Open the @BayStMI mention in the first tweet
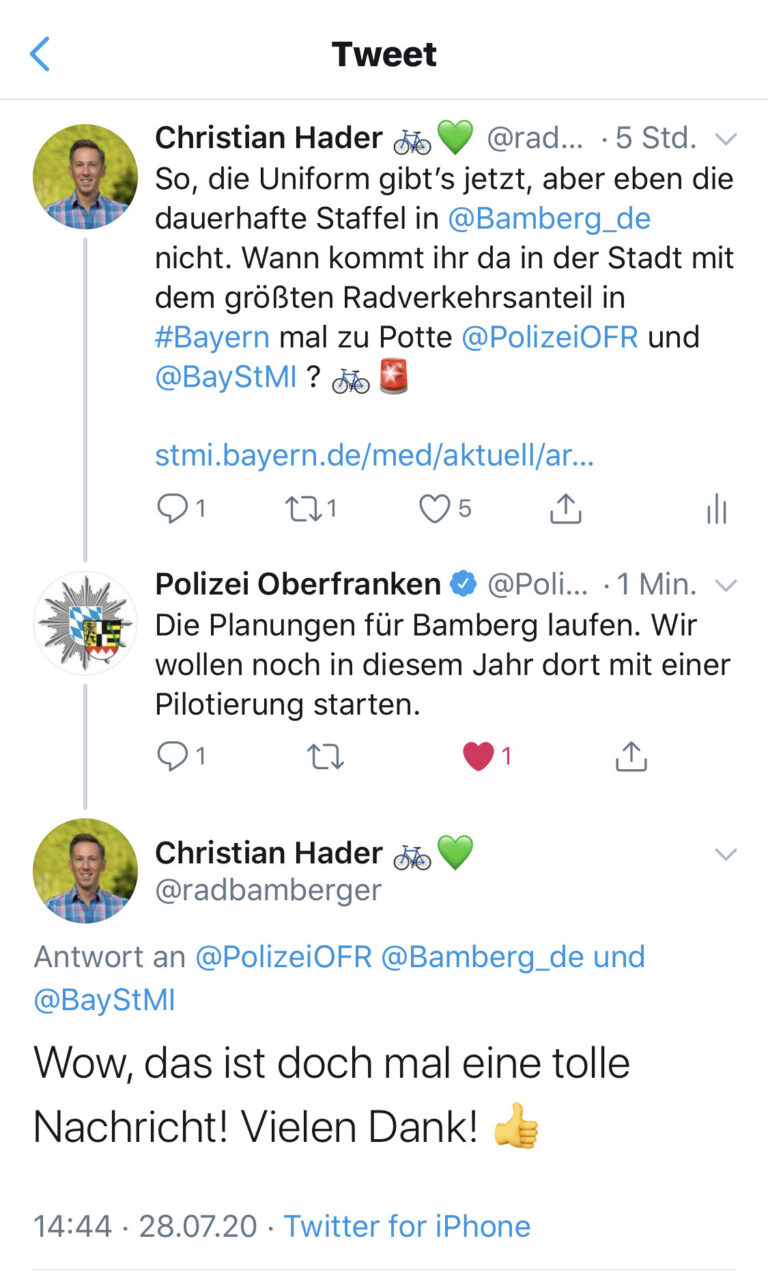 tap(226, 379)
